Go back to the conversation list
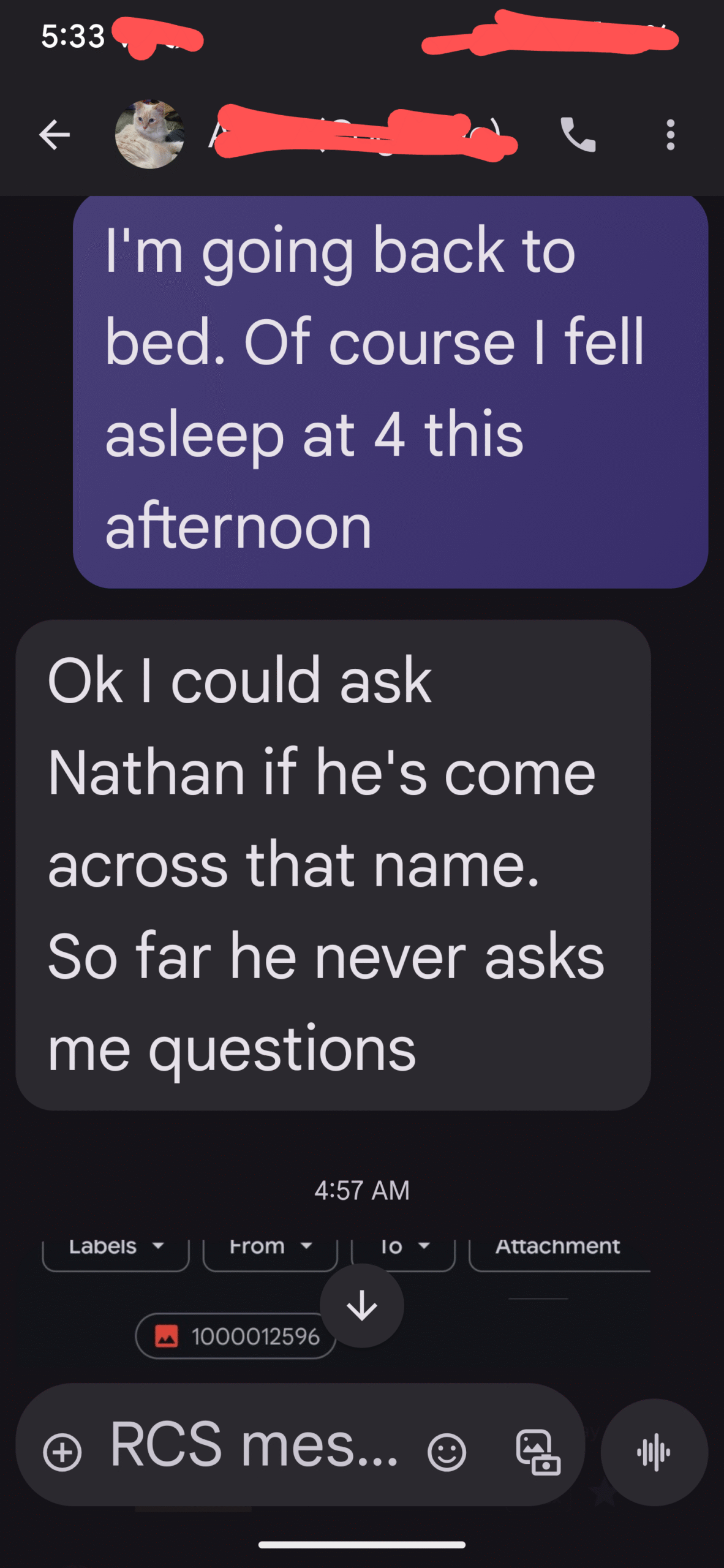The image size is (724, 1568). [55, 135]
